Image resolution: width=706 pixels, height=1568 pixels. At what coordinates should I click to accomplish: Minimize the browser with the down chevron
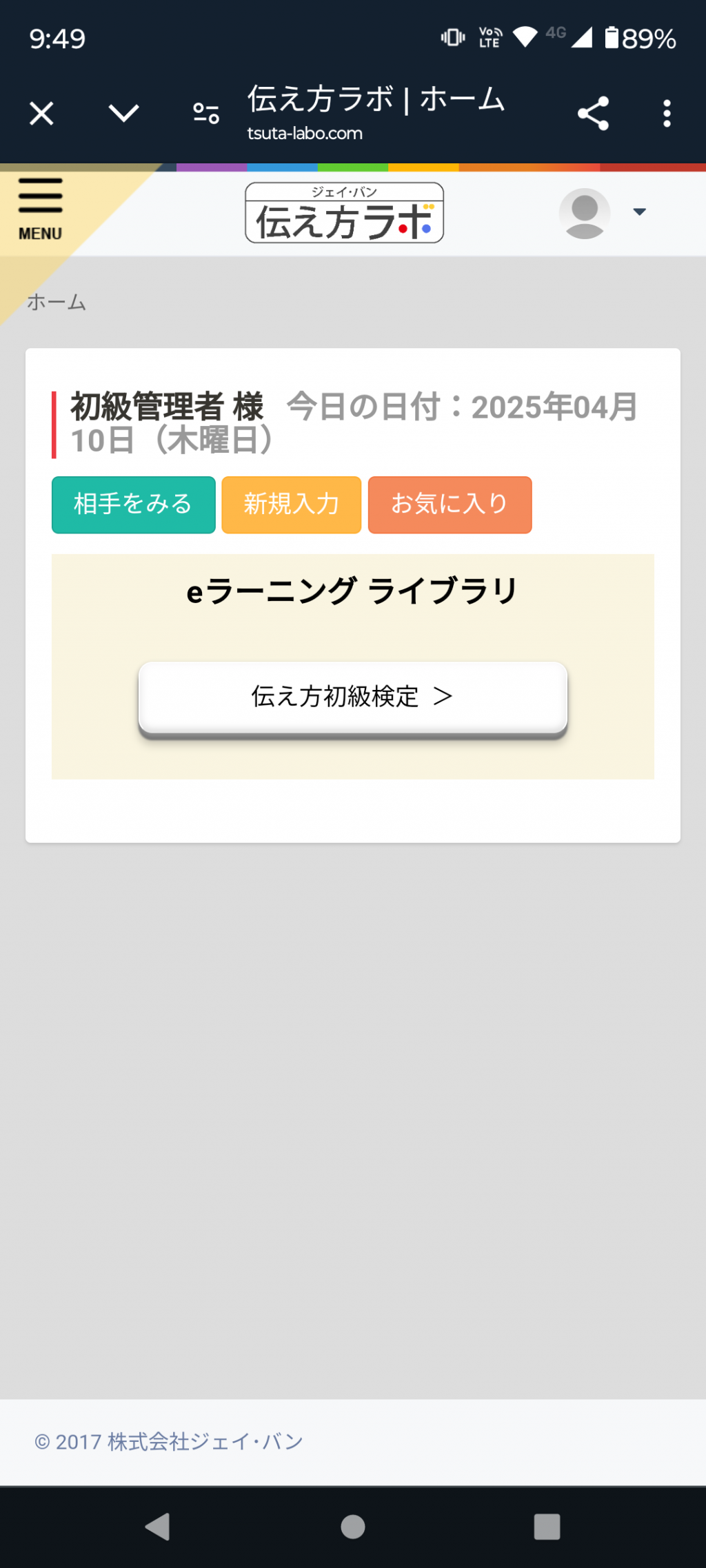pos(124,113)
